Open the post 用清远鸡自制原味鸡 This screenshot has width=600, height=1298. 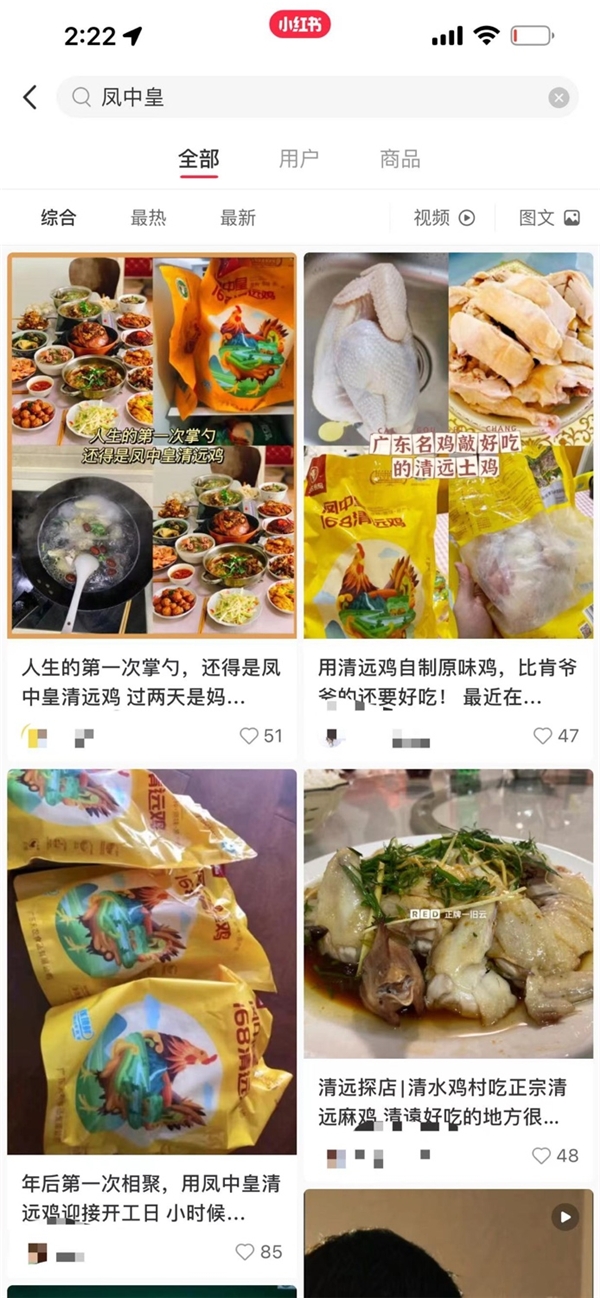(x=448, y=445)
